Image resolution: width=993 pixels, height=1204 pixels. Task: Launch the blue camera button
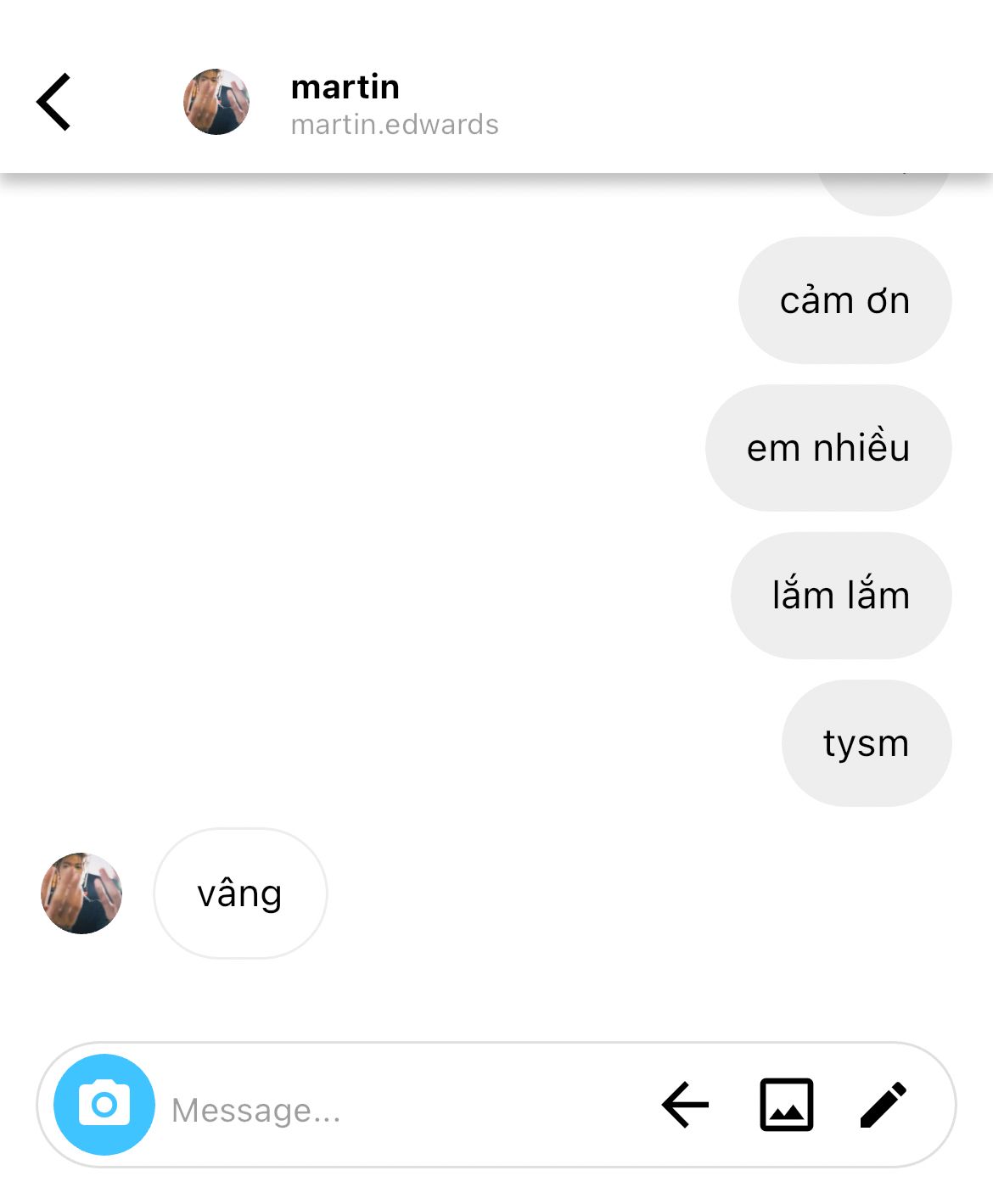point(104,1105)
